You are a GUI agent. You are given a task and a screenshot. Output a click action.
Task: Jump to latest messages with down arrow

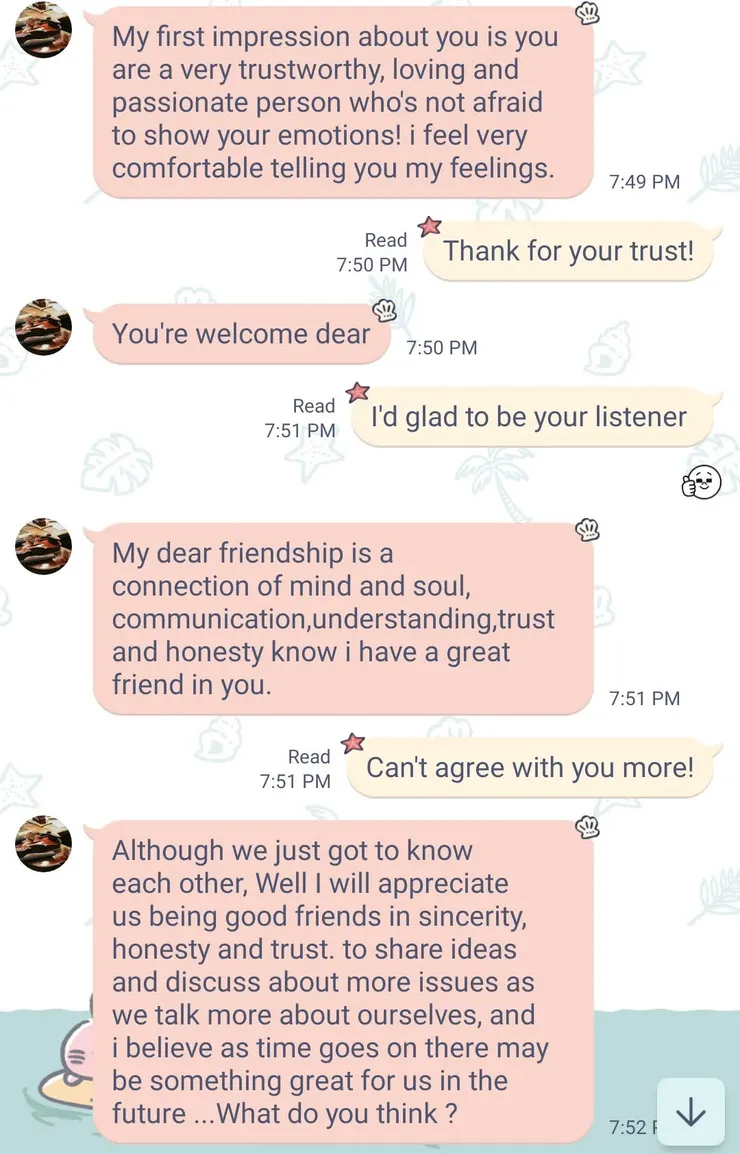pos(691,1111)
